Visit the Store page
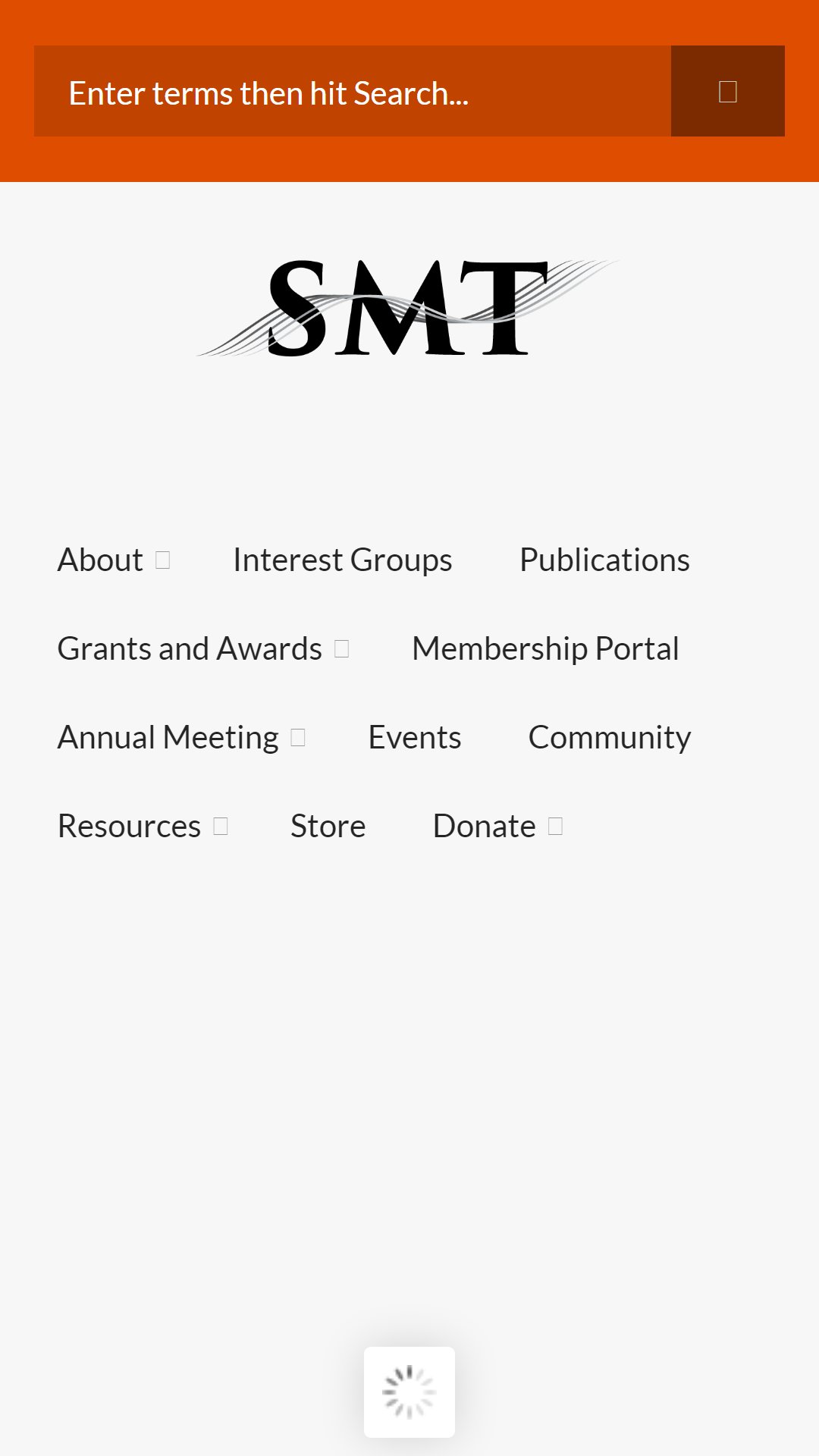The height and width of the screenshot is (1456, 819). tap(328, 826)
